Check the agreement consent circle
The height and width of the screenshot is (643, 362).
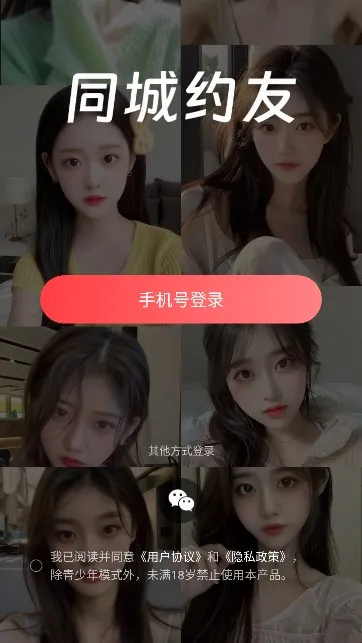[x=36, y=566]
